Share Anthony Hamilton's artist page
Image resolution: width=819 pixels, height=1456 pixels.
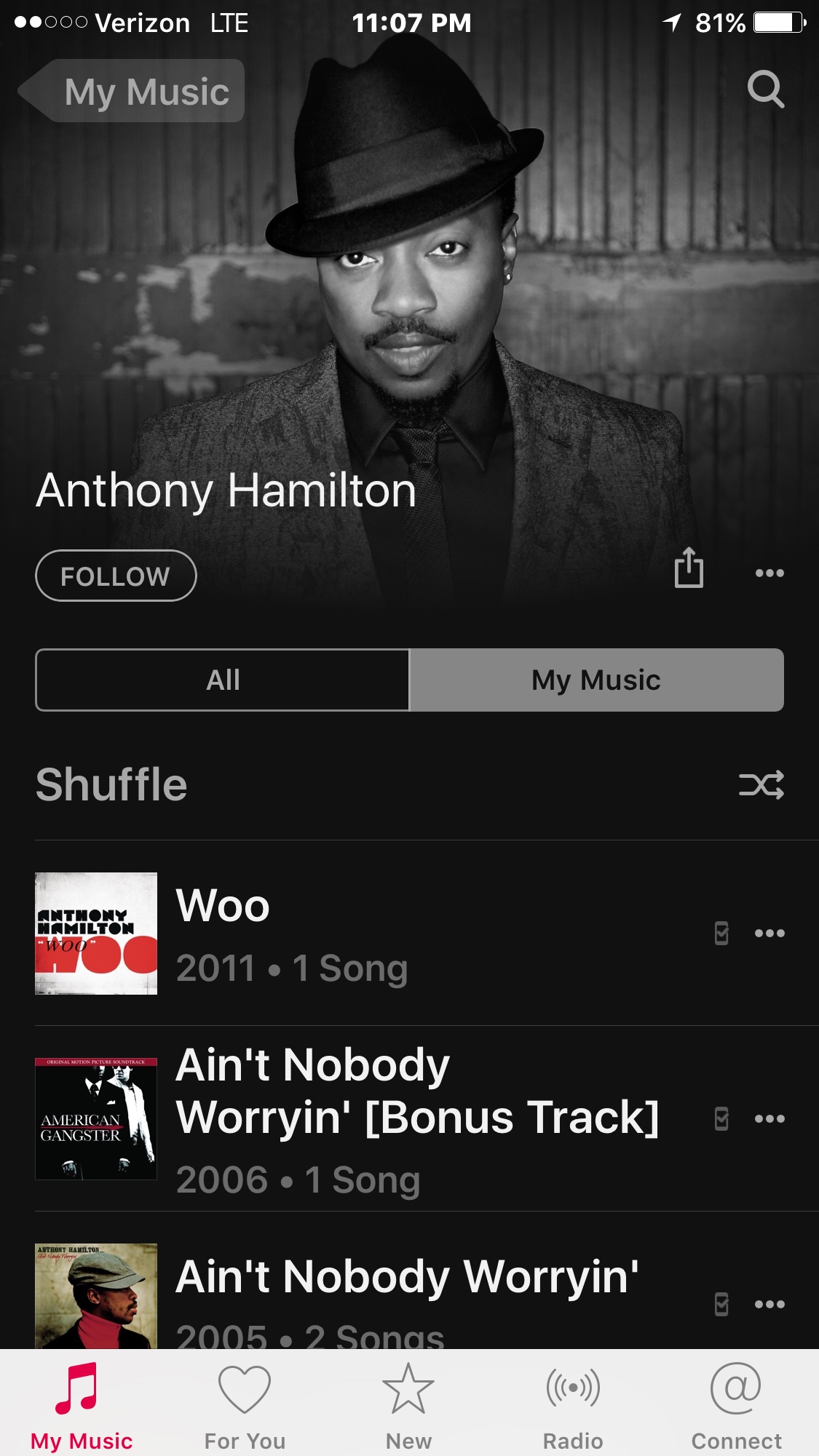pos(688,569)
